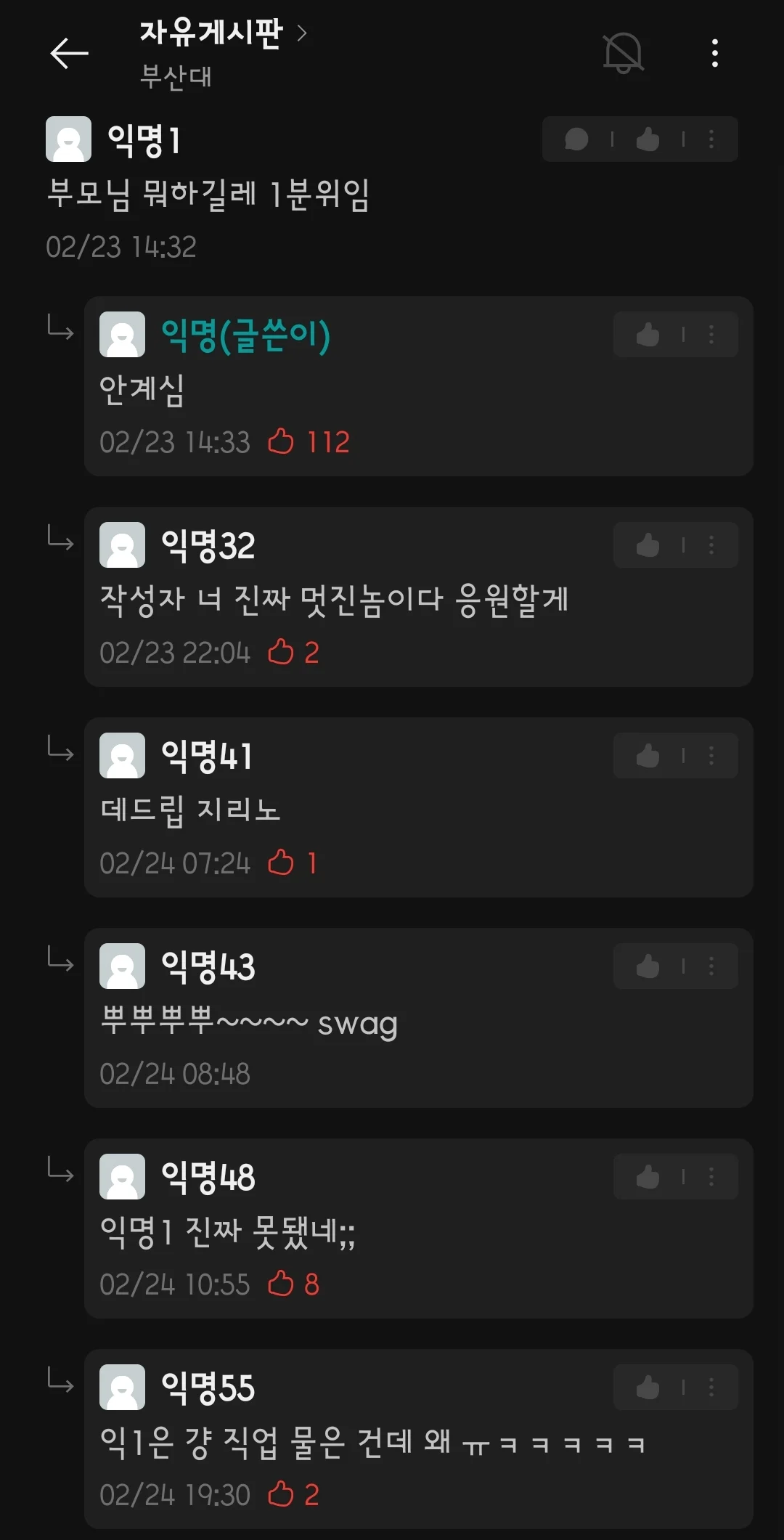Open the 자유게시판 board link

(x=223, y=33)
